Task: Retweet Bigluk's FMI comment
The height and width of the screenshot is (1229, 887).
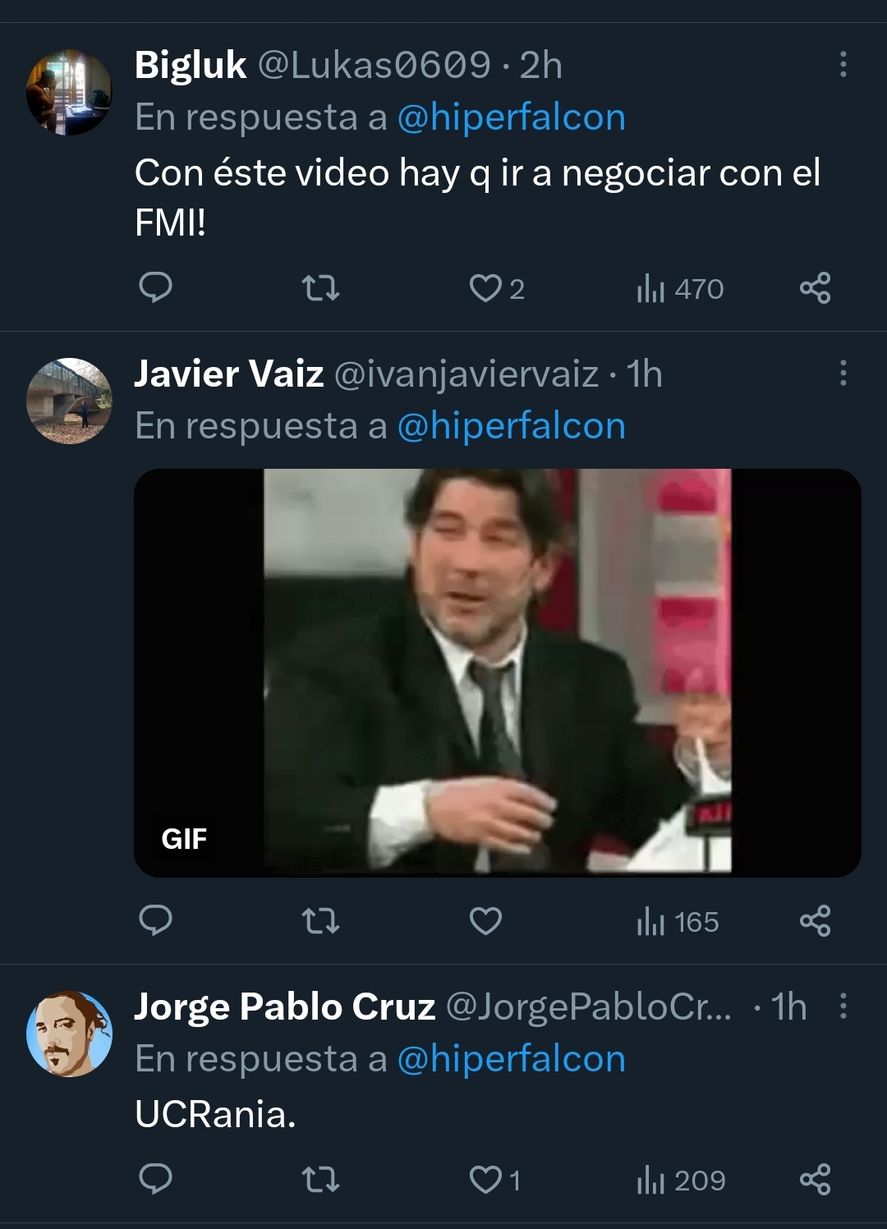Action: pyautogui.click(x=320, y=289)
